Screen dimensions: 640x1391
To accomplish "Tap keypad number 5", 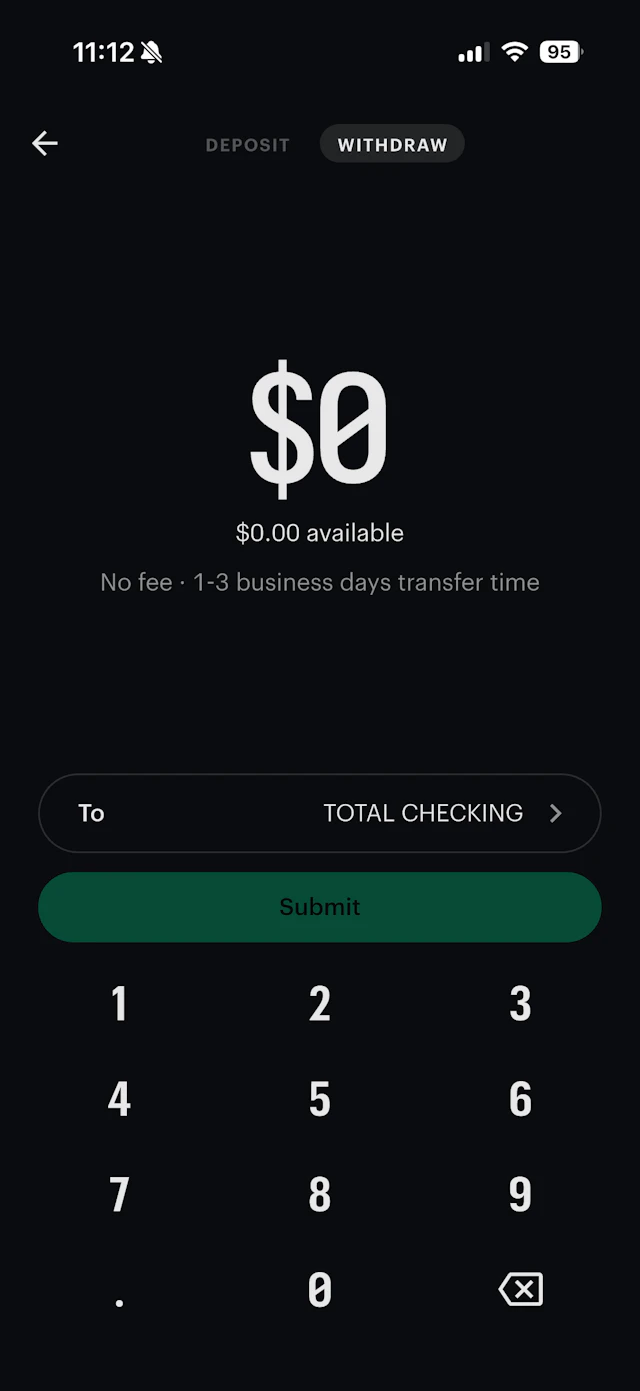I will (320, 1099).
